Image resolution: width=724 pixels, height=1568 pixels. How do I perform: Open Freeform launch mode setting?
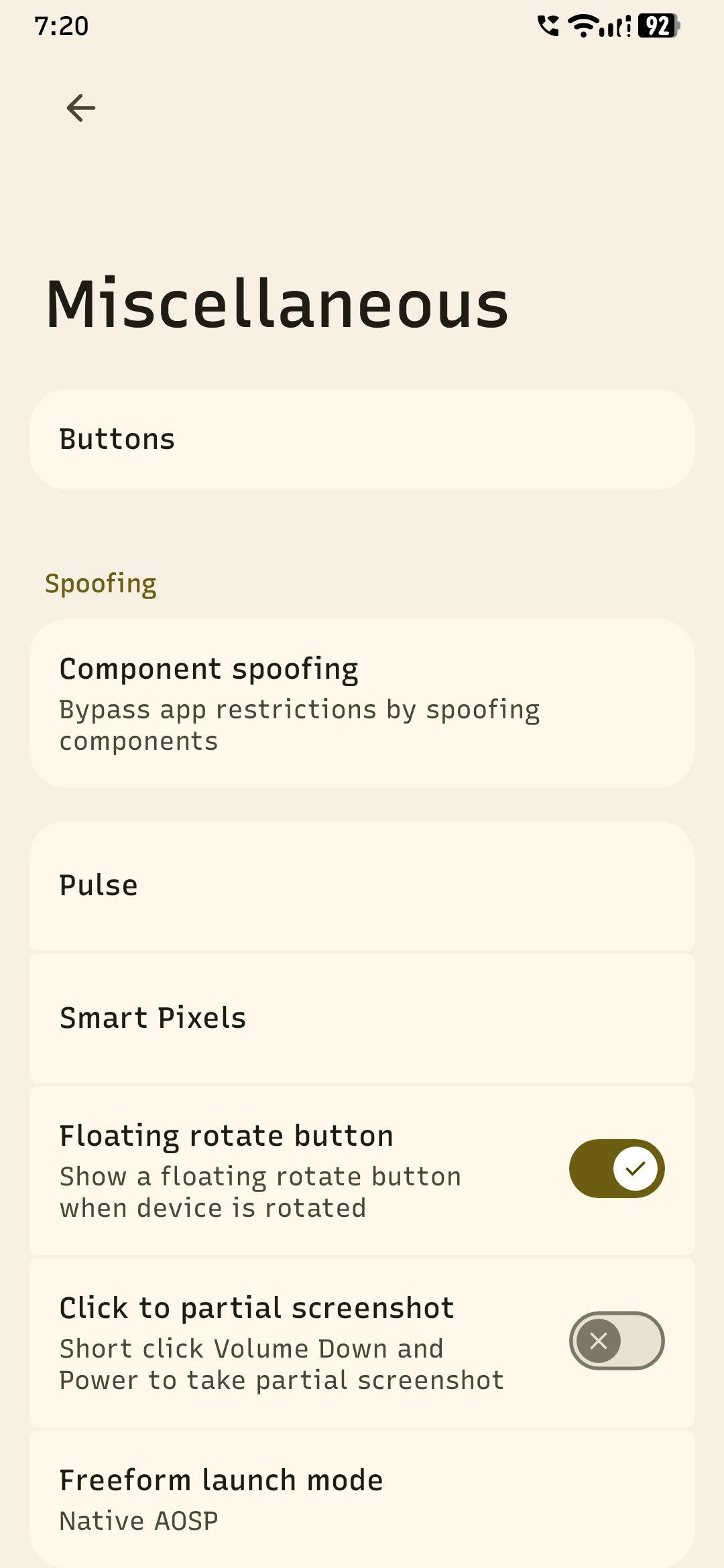tap(362, 1499)
